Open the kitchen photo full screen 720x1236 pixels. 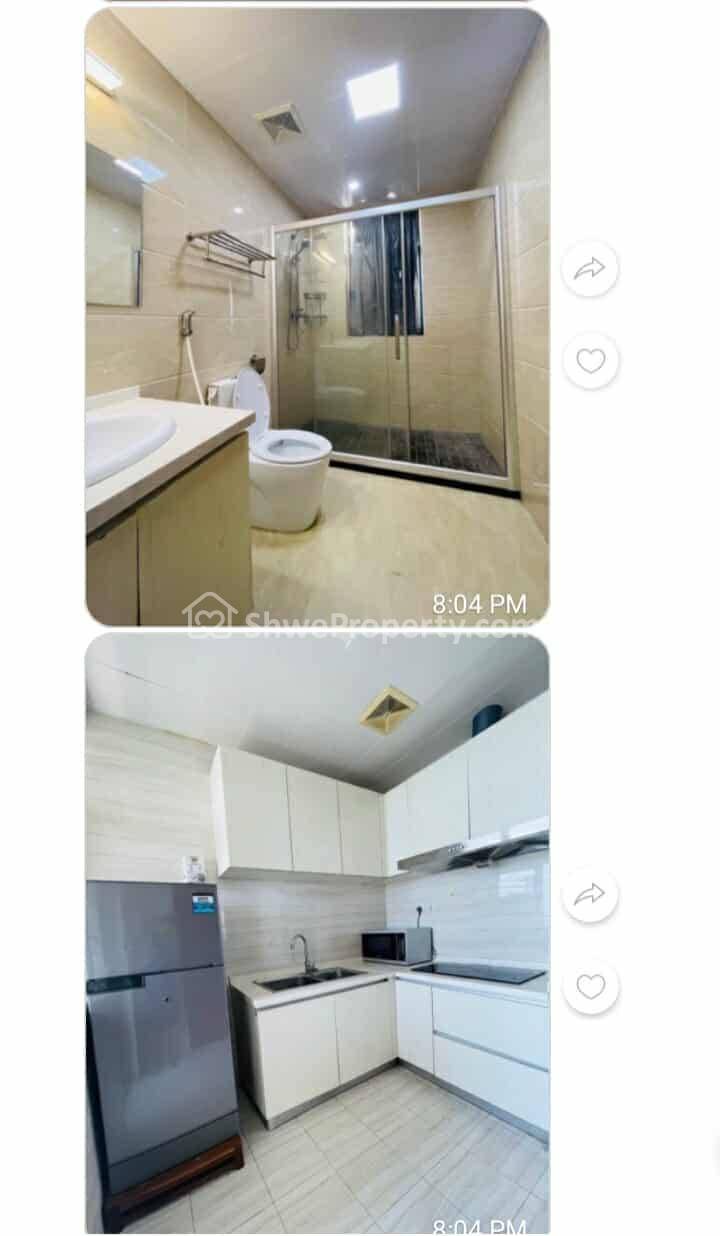tap(317, 932)
